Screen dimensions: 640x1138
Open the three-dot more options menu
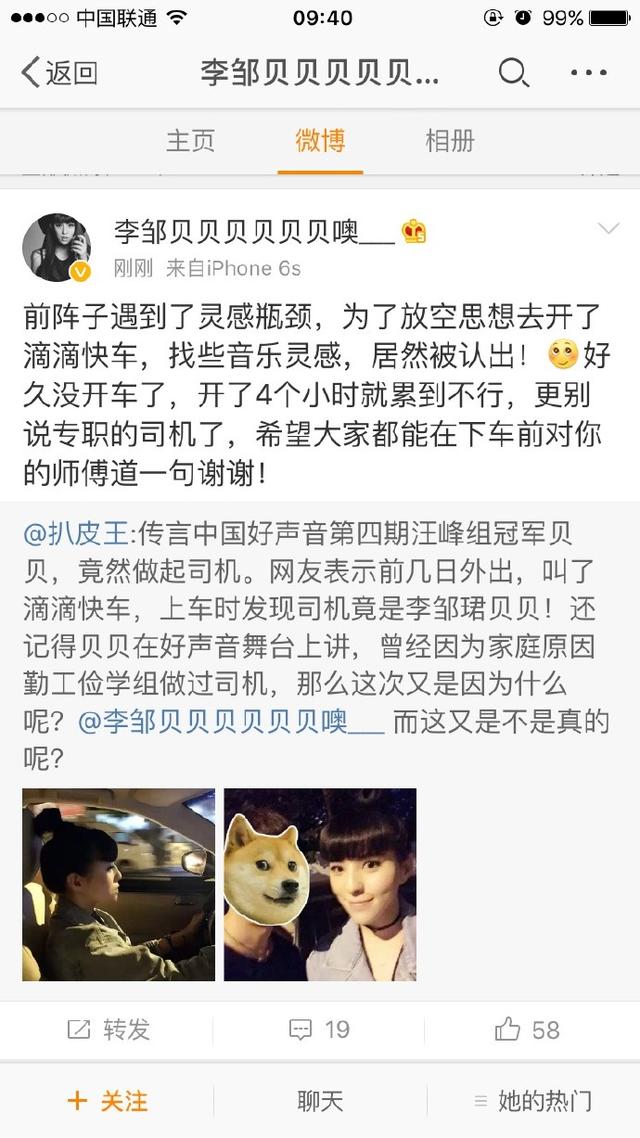[588, 73]
